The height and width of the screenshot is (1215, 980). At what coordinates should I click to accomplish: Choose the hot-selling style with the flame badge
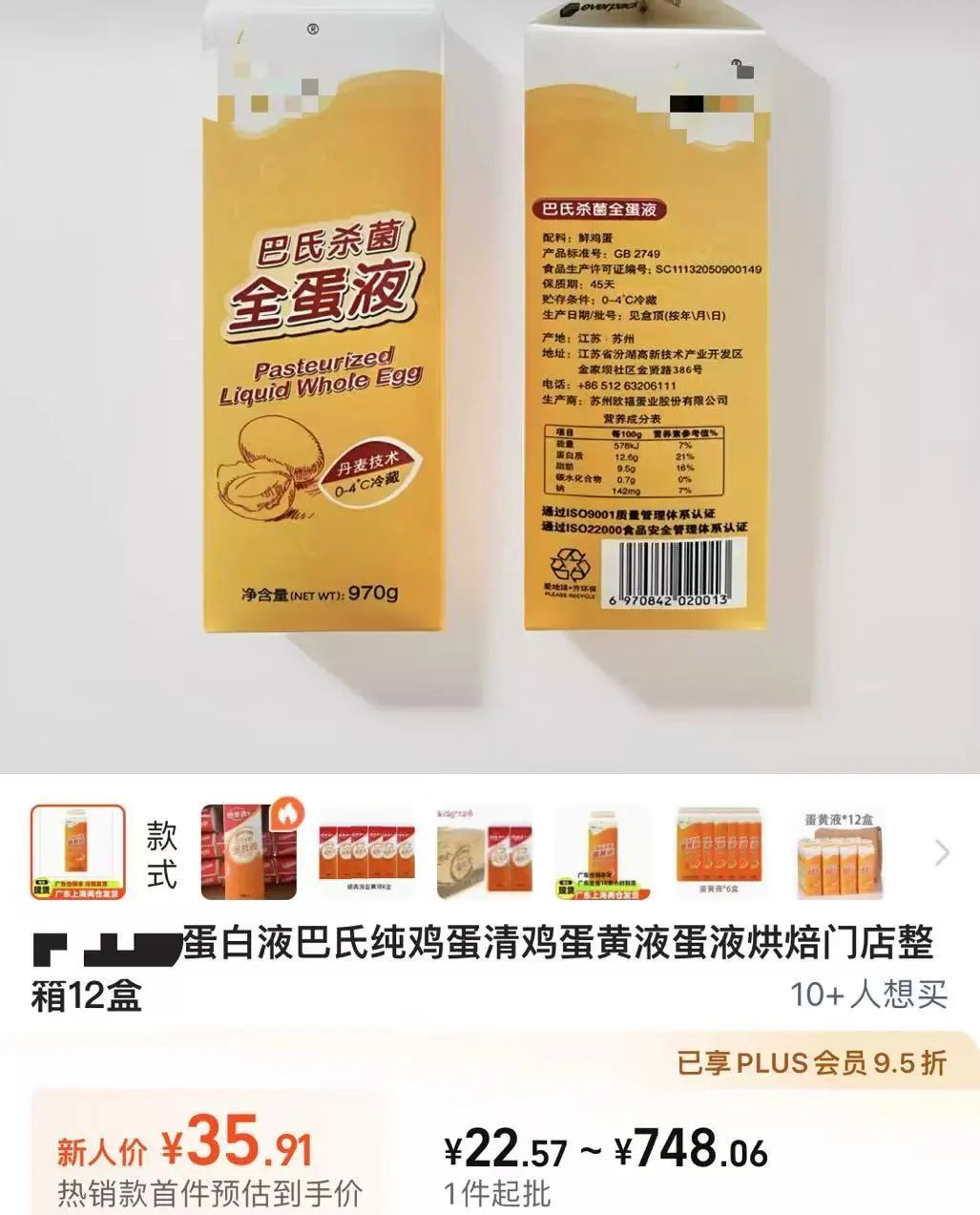[249, 852]
